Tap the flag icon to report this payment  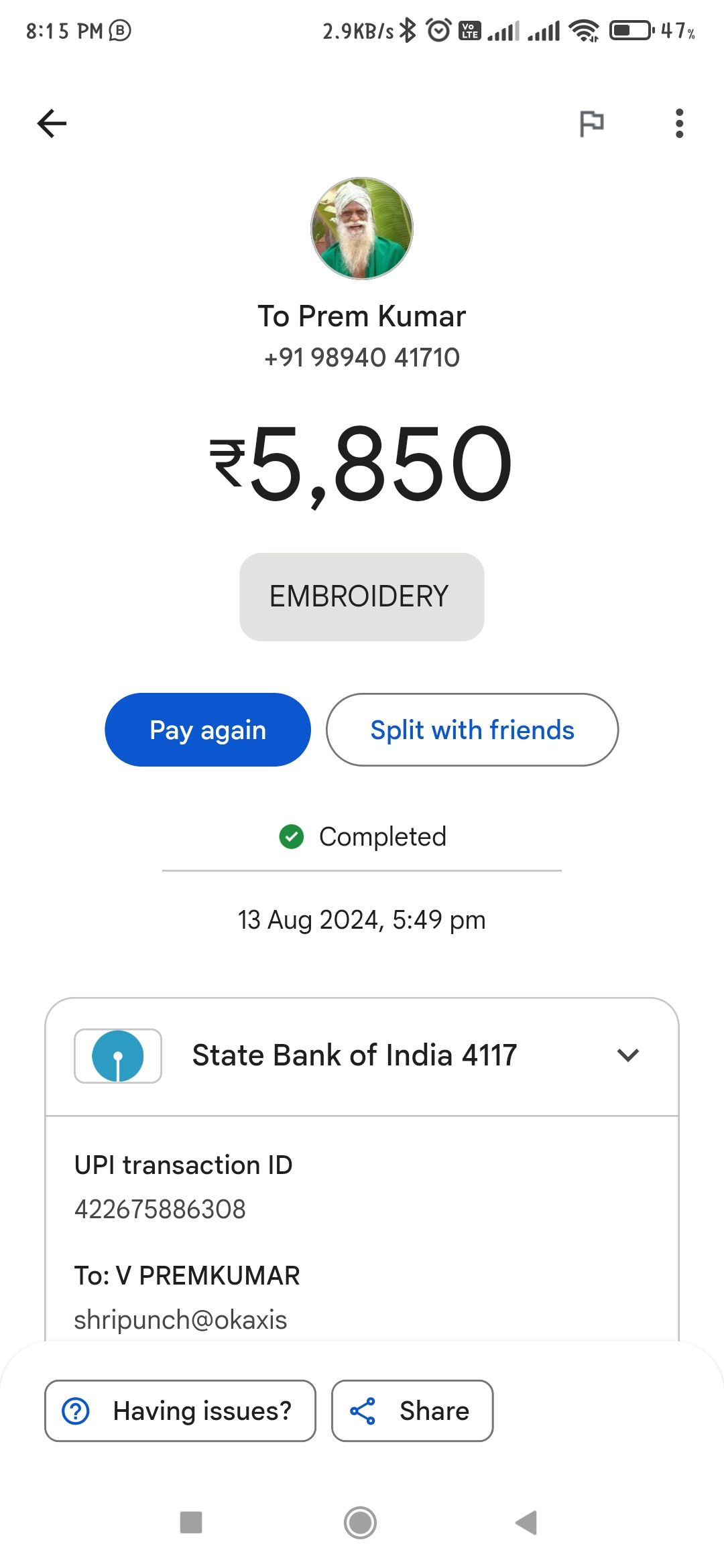click(591, 123)
